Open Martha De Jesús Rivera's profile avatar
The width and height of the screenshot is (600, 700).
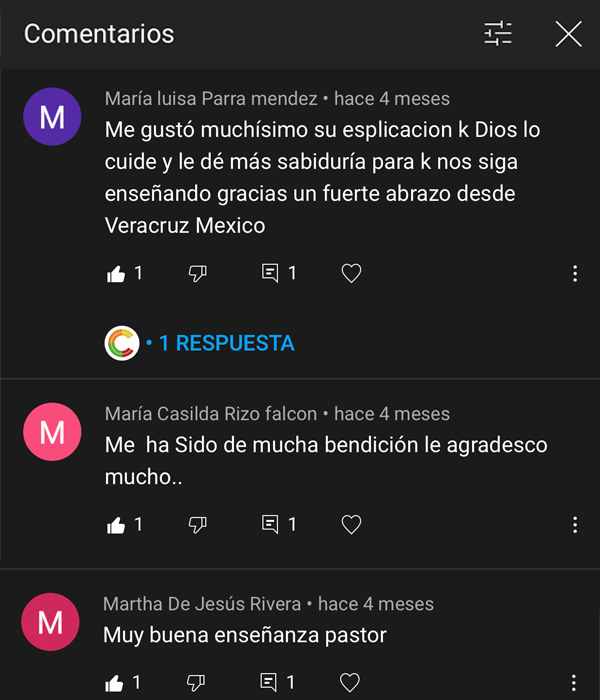coord(50,623)
